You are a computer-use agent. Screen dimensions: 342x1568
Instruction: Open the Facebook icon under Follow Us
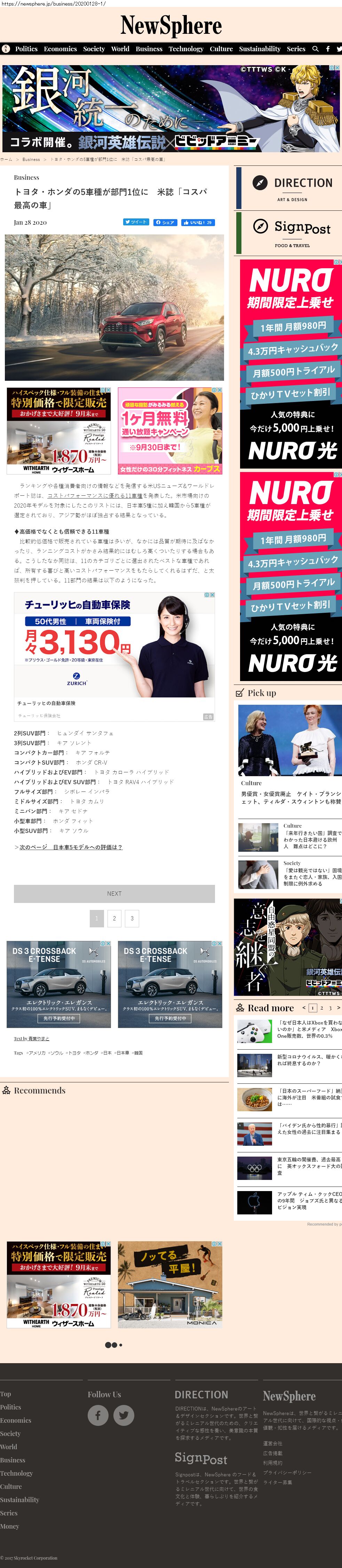point(98,1415)
